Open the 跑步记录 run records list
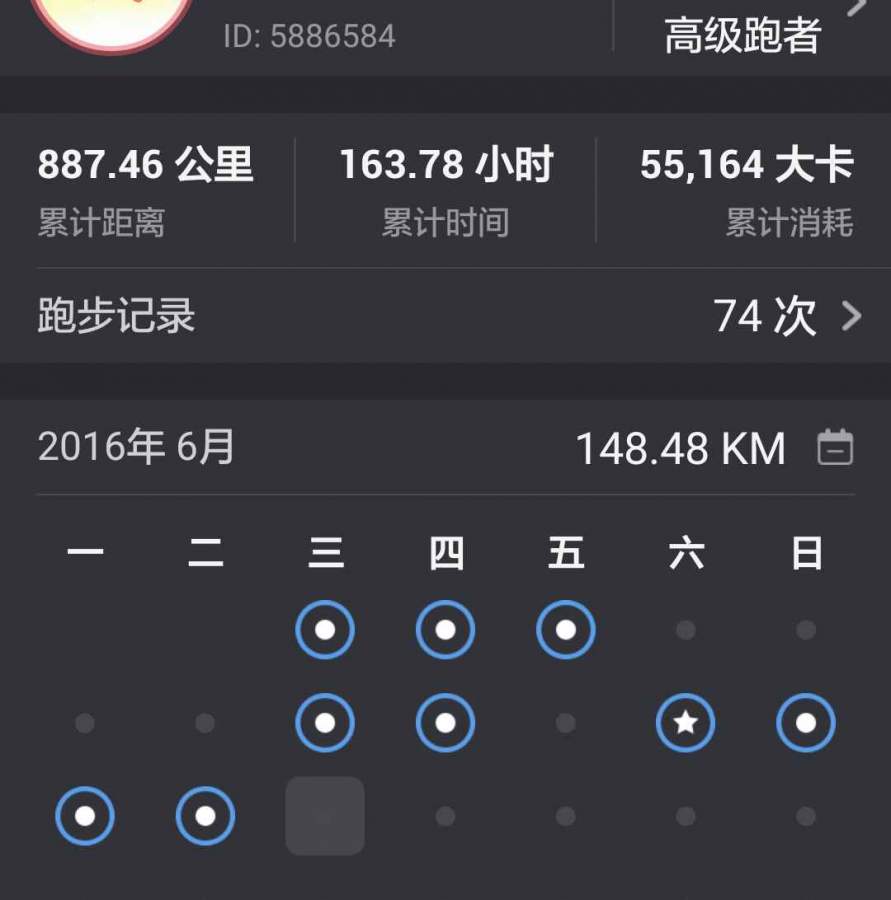This screenshot has width=891, height=900. click(445, 317)
